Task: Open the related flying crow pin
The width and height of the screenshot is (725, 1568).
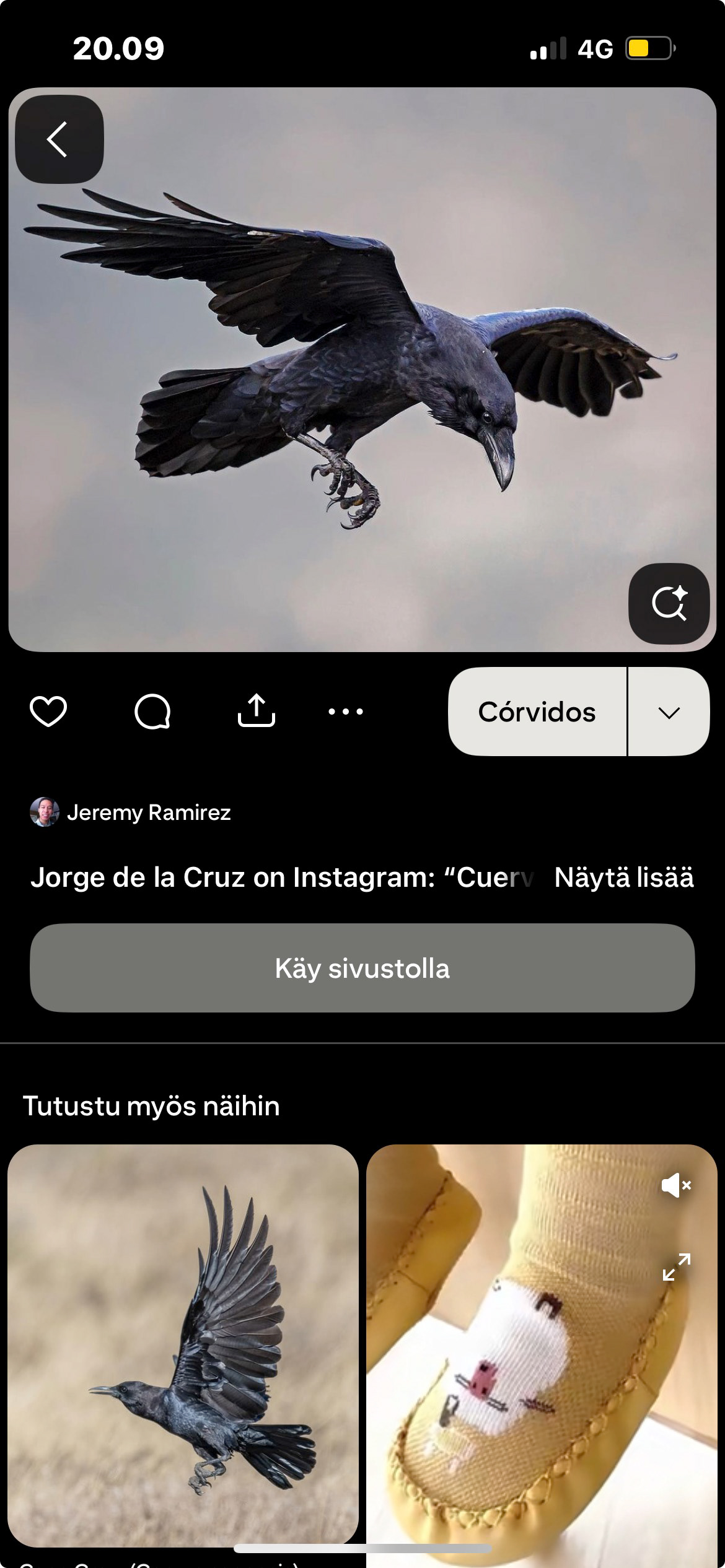Action: [183, 1344]
